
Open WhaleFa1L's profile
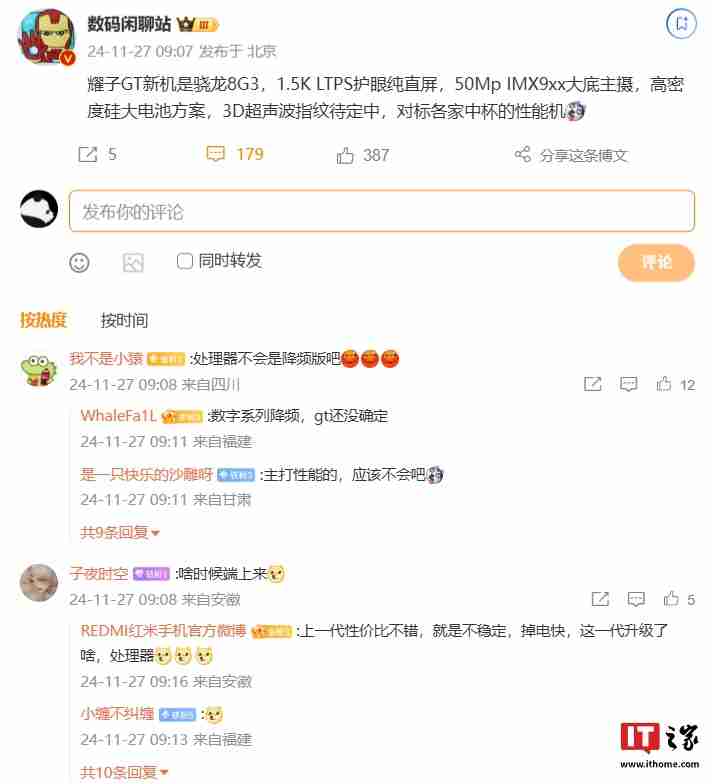[x=118, y=416]
